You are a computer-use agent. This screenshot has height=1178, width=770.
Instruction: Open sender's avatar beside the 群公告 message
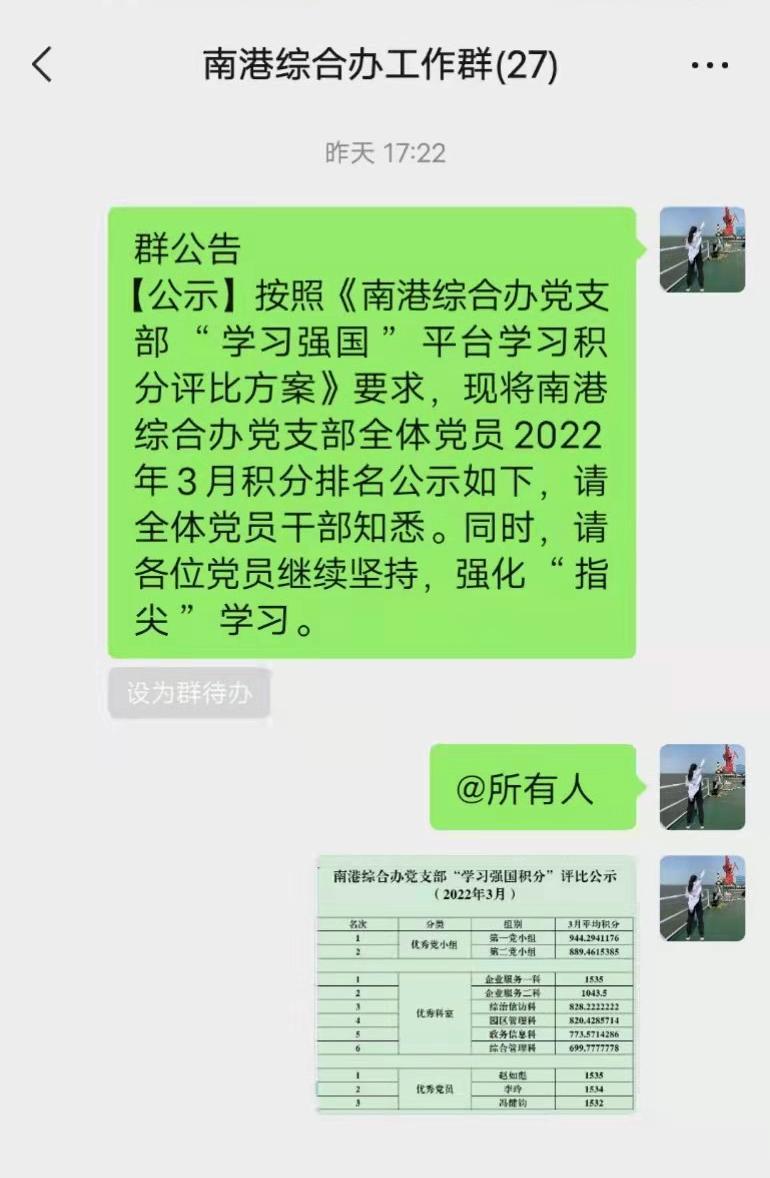[702, 250]
